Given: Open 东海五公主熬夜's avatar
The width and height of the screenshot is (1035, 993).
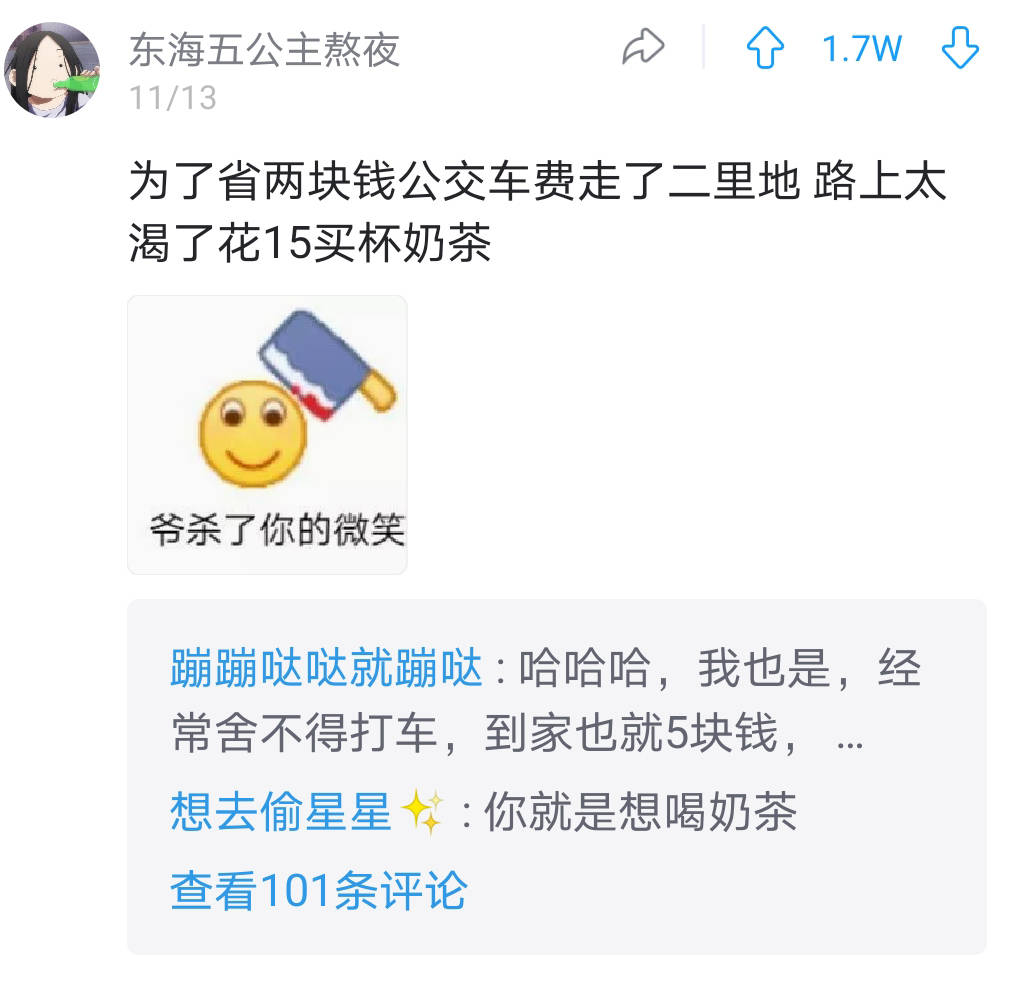Looking at the screenshot, I should (53, 70).
